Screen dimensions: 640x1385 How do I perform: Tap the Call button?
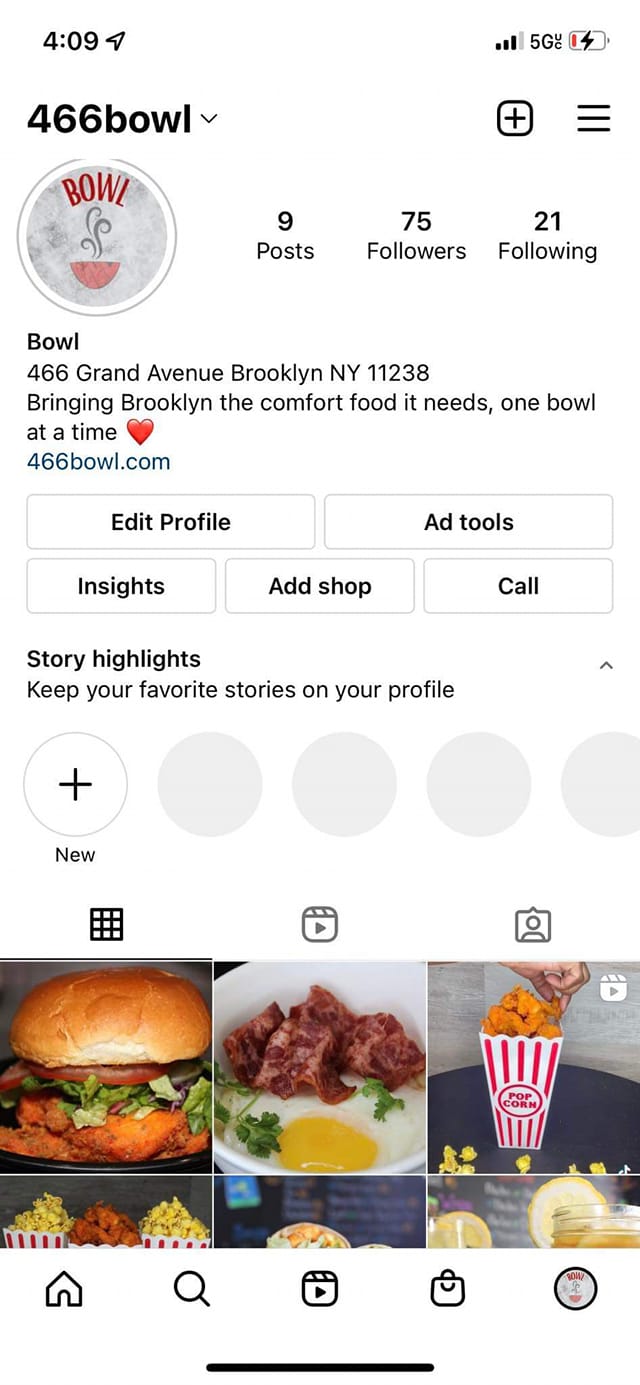518,586
